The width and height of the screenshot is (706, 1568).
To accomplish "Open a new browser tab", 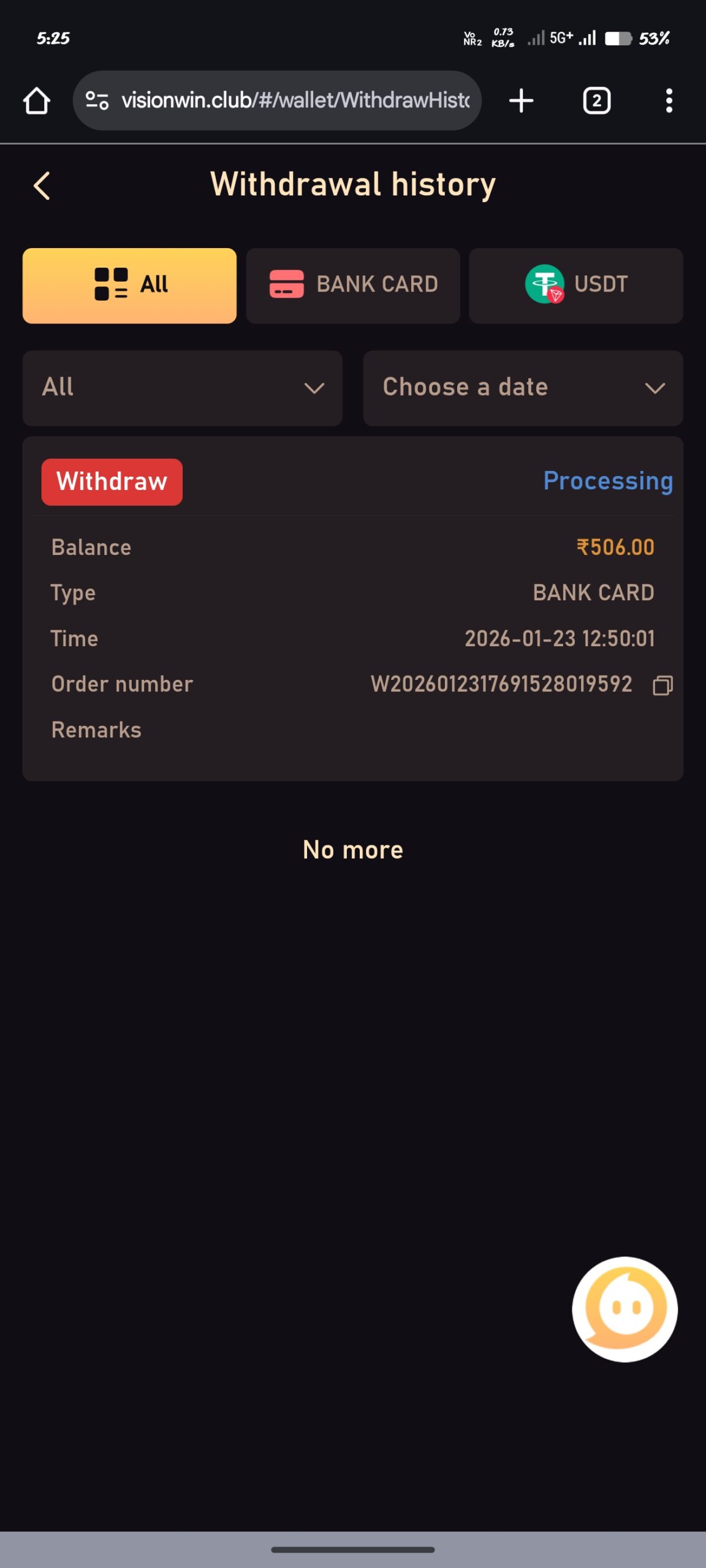I will (521, 100).
